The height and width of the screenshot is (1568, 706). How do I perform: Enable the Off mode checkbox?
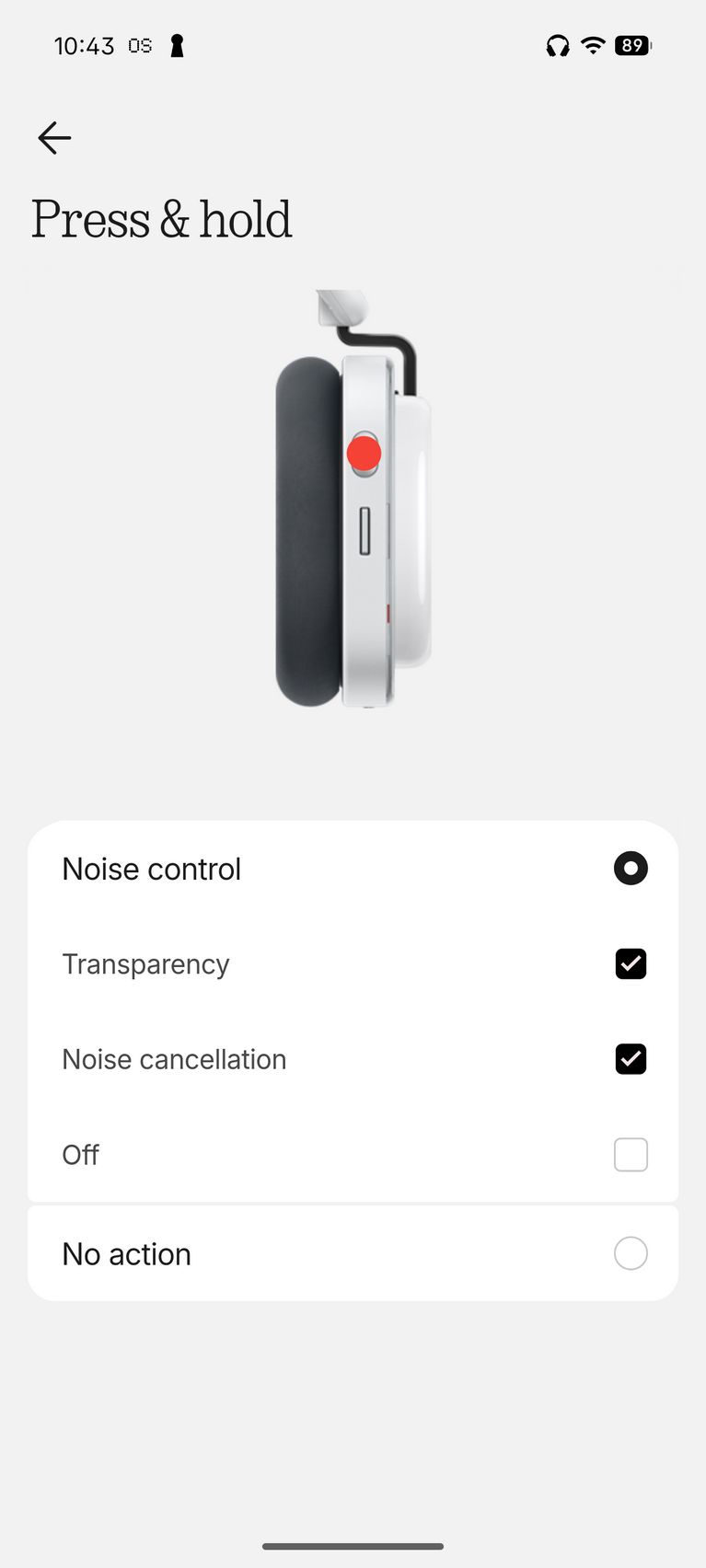631,1155
